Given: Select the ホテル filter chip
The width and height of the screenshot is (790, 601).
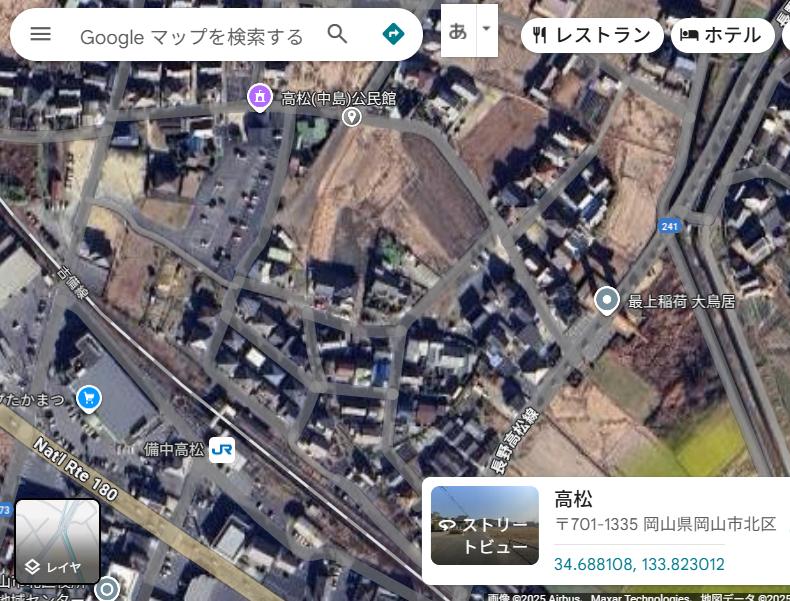Looking at the screenshot, I should tap(722, 35).
